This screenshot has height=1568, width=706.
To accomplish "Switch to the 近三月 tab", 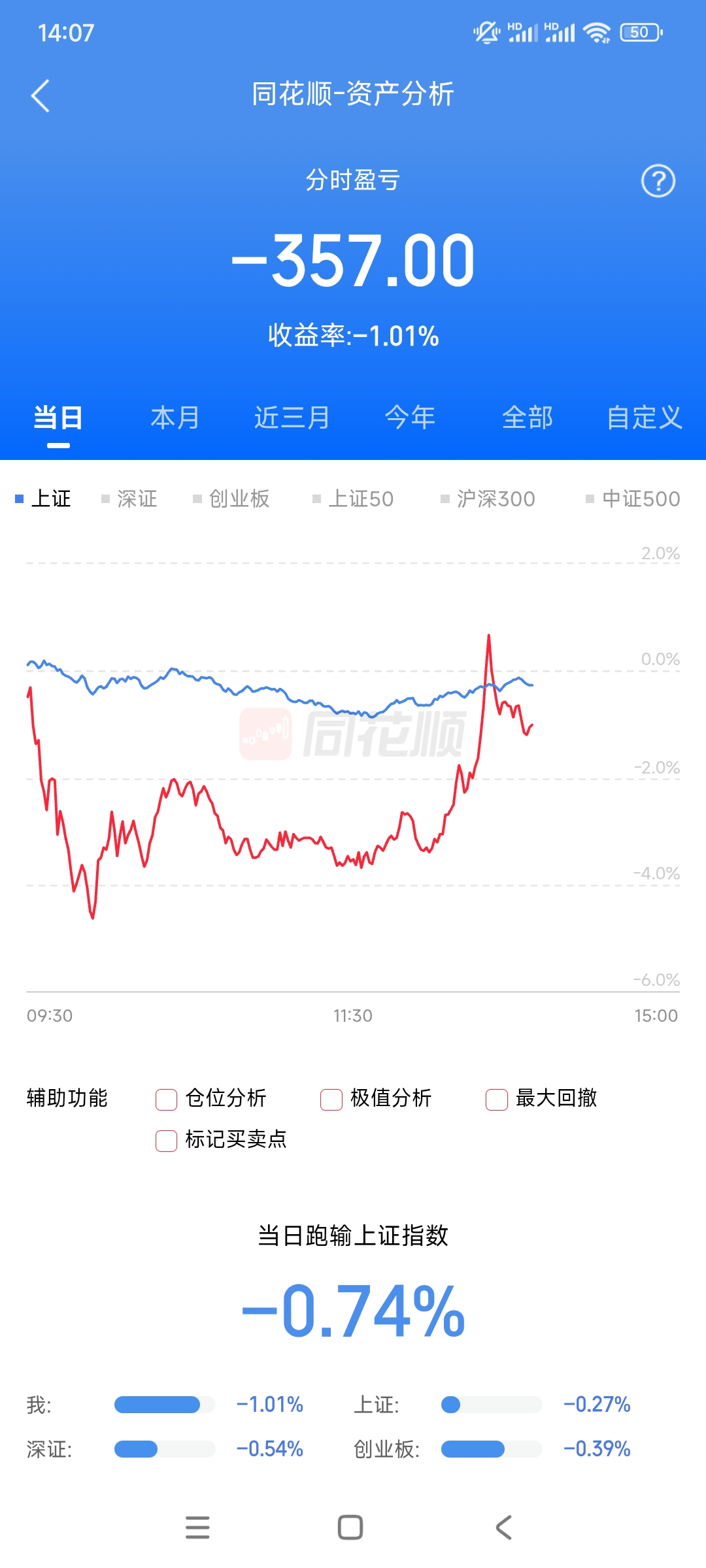I will coord(292,418).
